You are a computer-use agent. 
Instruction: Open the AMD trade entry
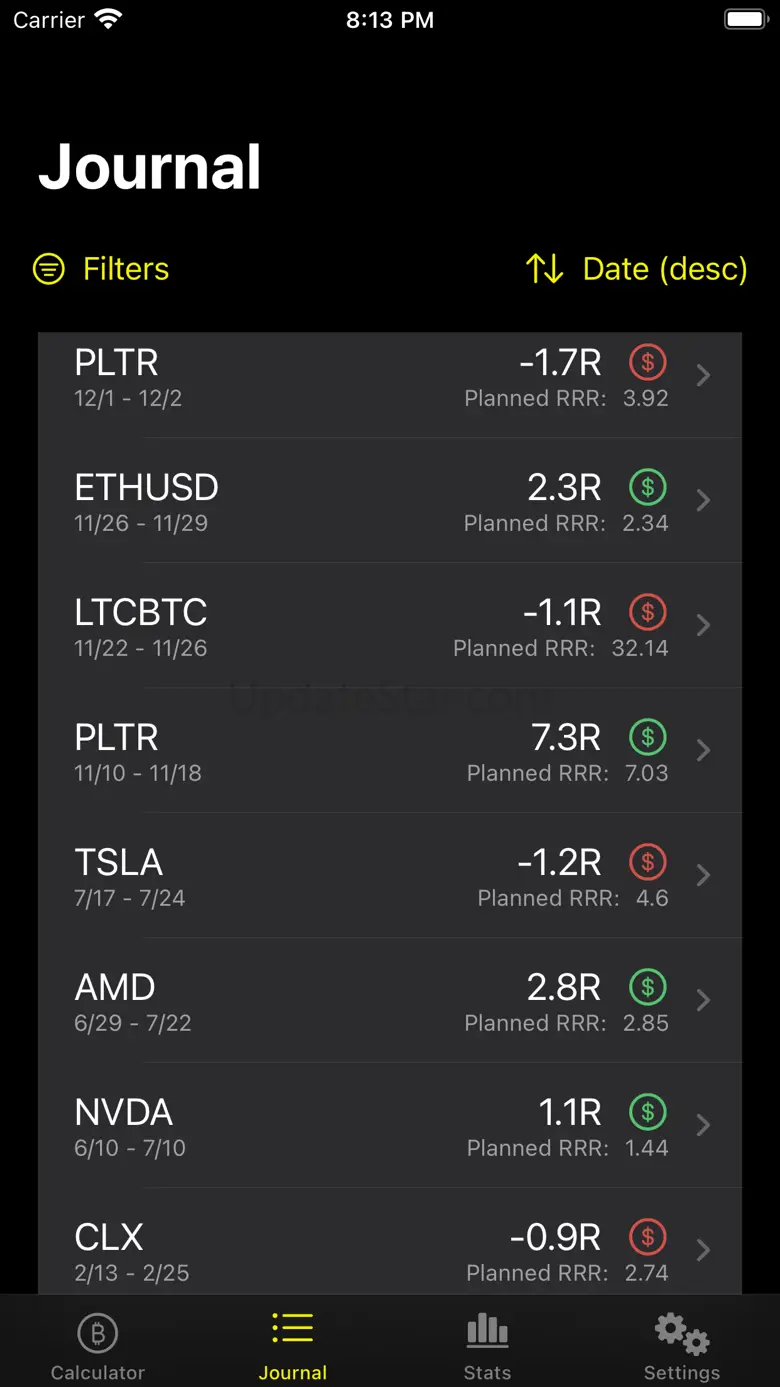(390, 1001)
